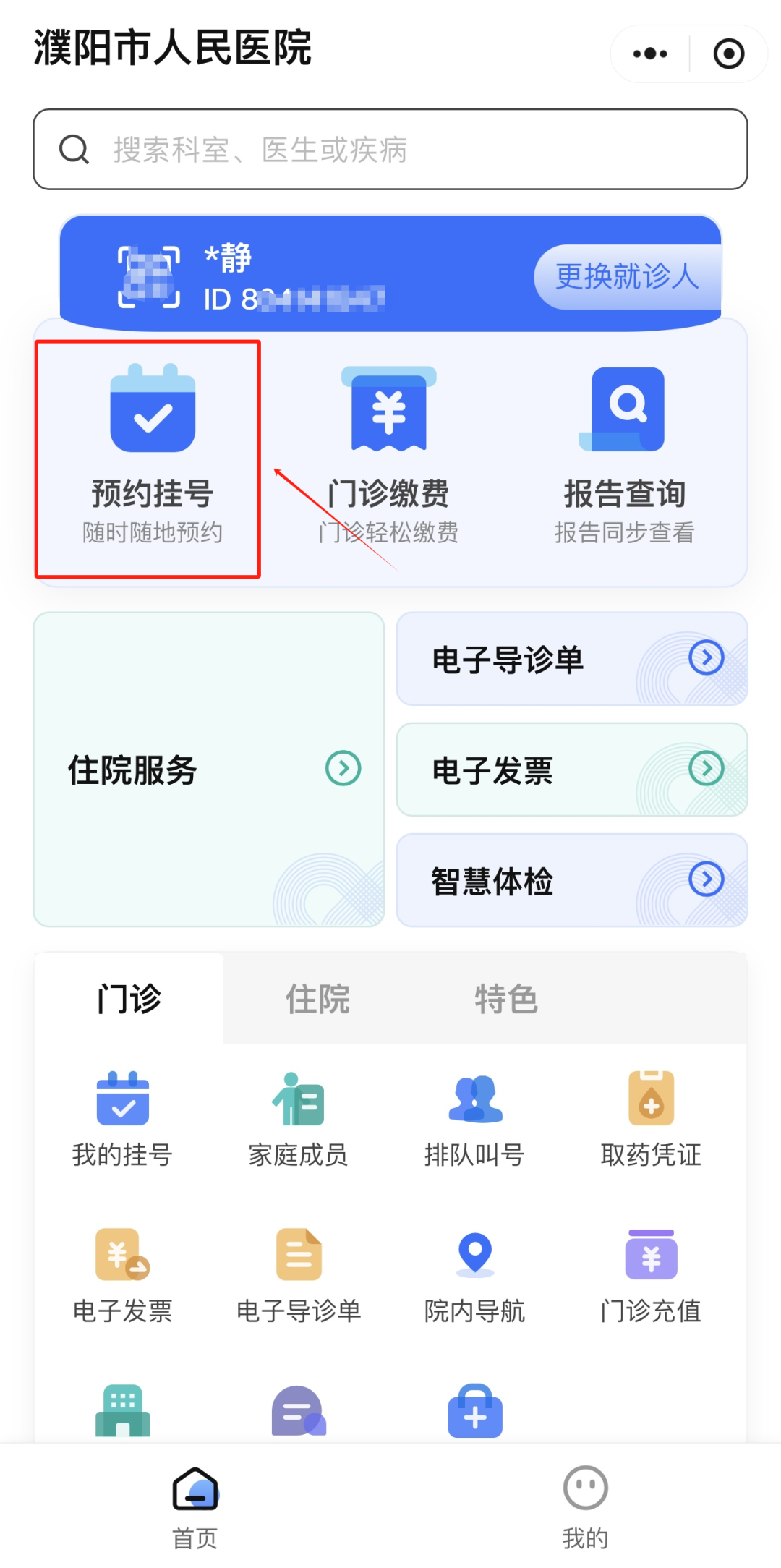Open the 智慧体检 card
This screenshot has height=1568, width=781.
pos(572,880)
